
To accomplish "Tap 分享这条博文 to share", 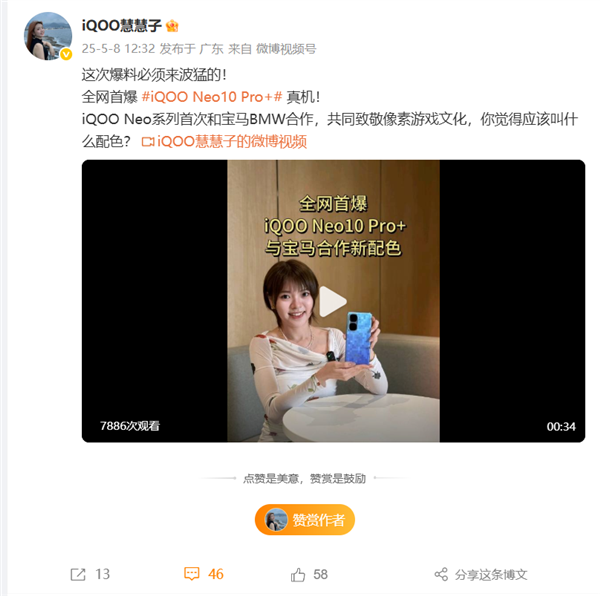I will click(x=480, y=574).
